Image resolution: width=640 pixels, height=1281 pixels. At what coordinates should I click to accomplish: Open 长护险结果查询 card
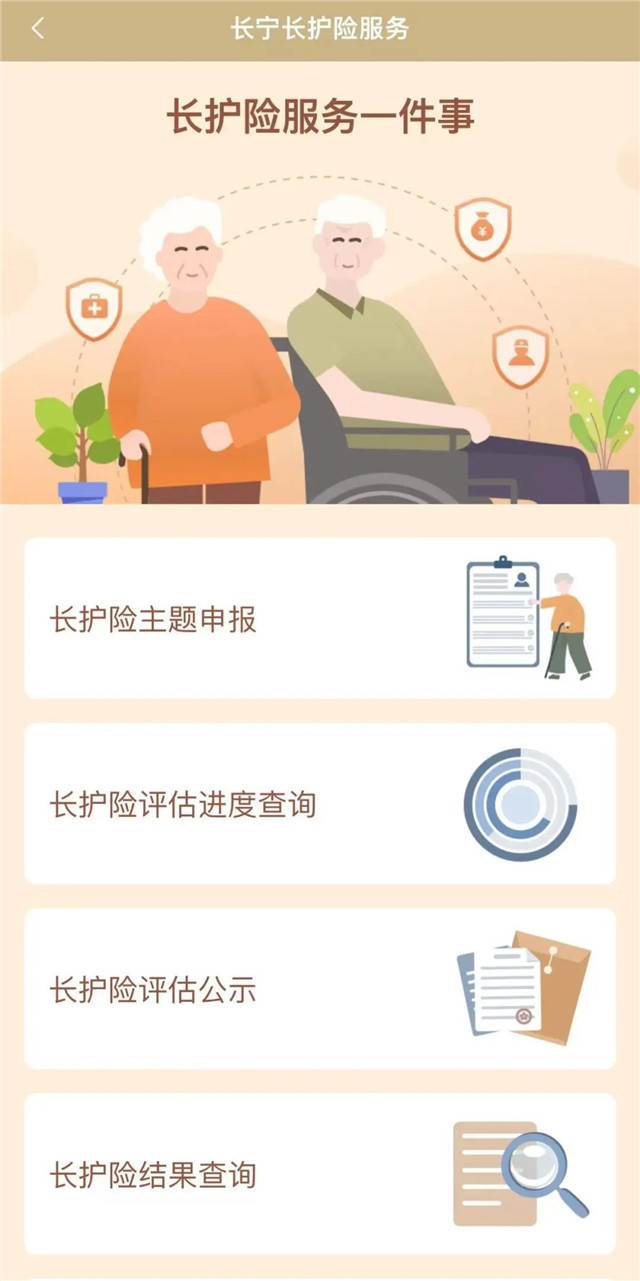pyautogui.click(x=320, y=1173)
